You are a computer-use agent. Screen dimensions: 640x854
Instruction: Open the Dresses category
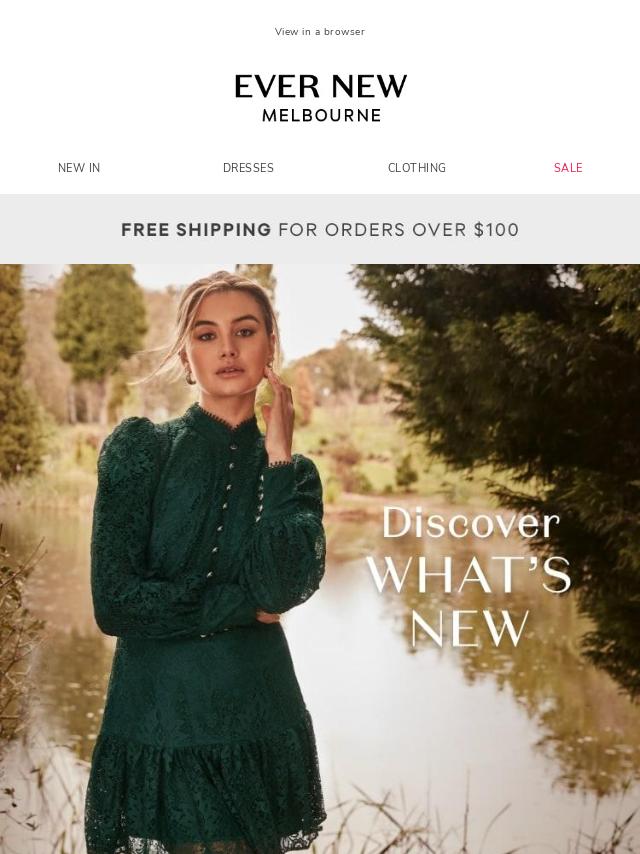[248, 168]
